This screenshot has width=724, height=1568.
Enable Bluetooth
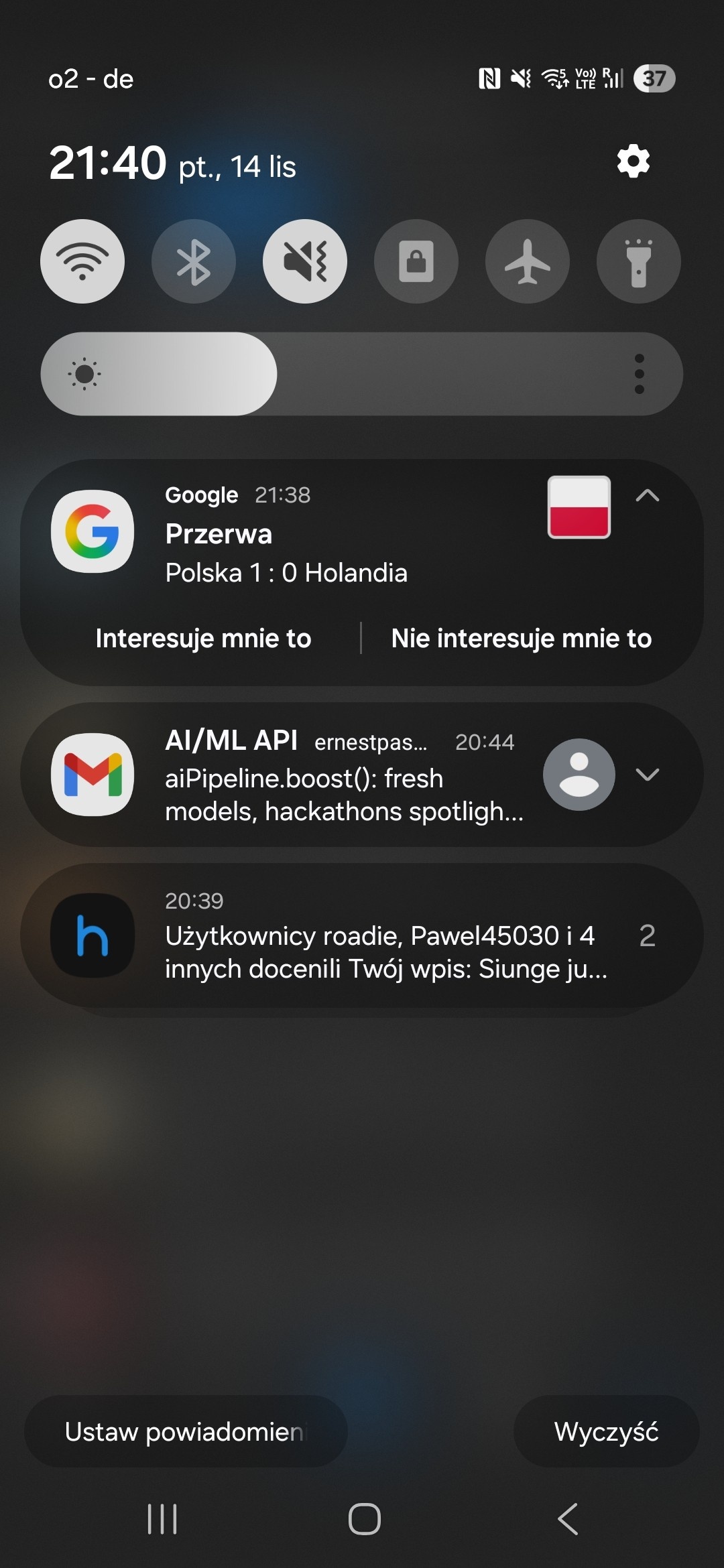pyautogui.click(x=193, y=261)
